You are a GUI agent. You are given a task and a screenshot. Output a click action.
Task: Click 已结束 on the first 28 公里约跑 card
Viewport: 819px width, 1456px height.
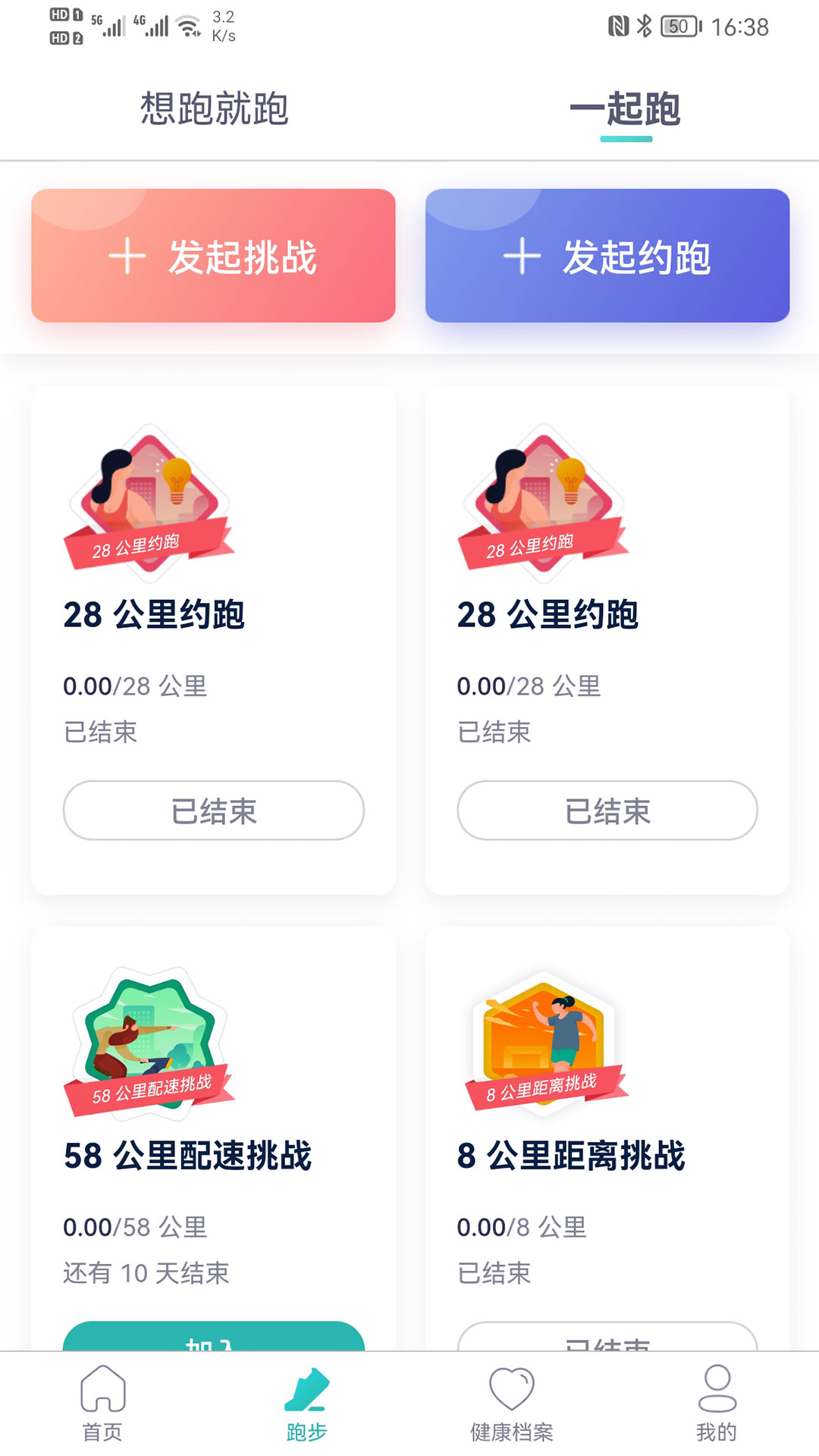[213, 811]
